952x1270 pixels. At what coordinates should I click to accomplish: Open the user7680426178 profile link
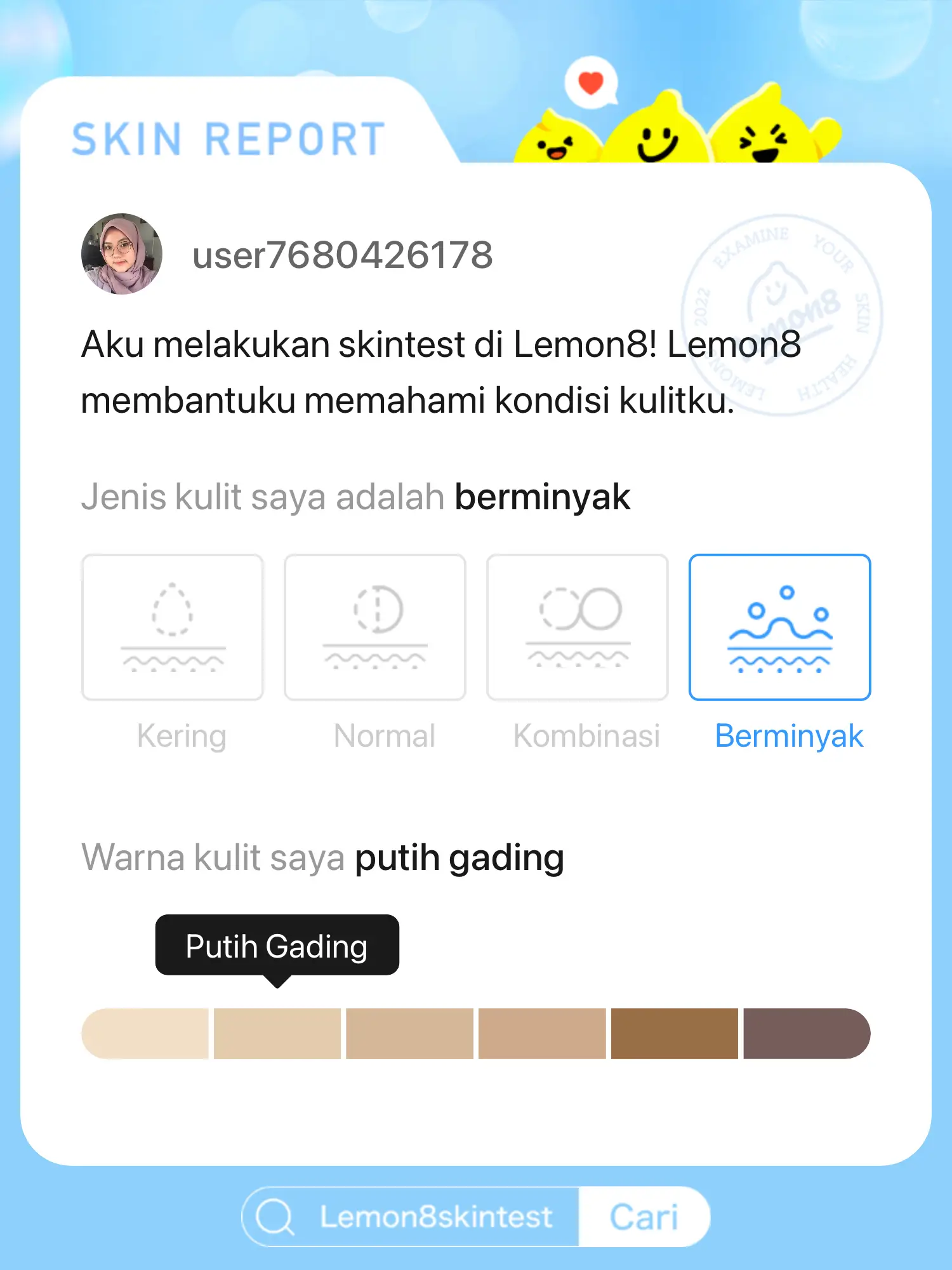click(343, 255)
